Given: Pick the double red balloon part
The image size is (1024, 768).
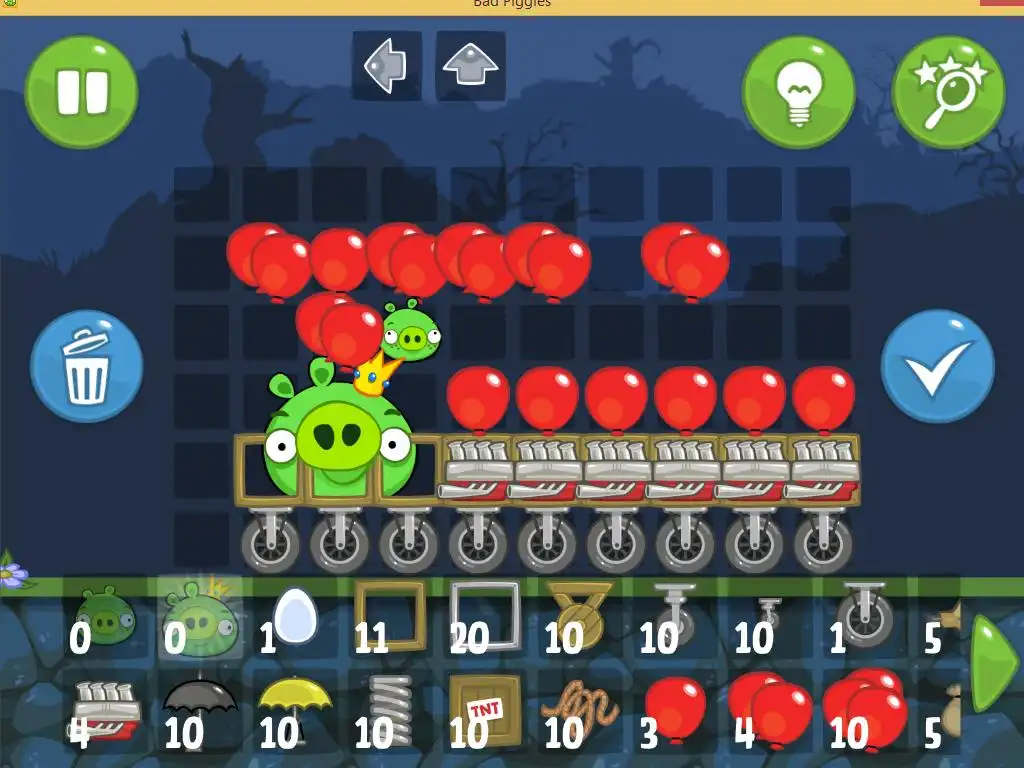Looking at the screenshot, I should 770,710.
